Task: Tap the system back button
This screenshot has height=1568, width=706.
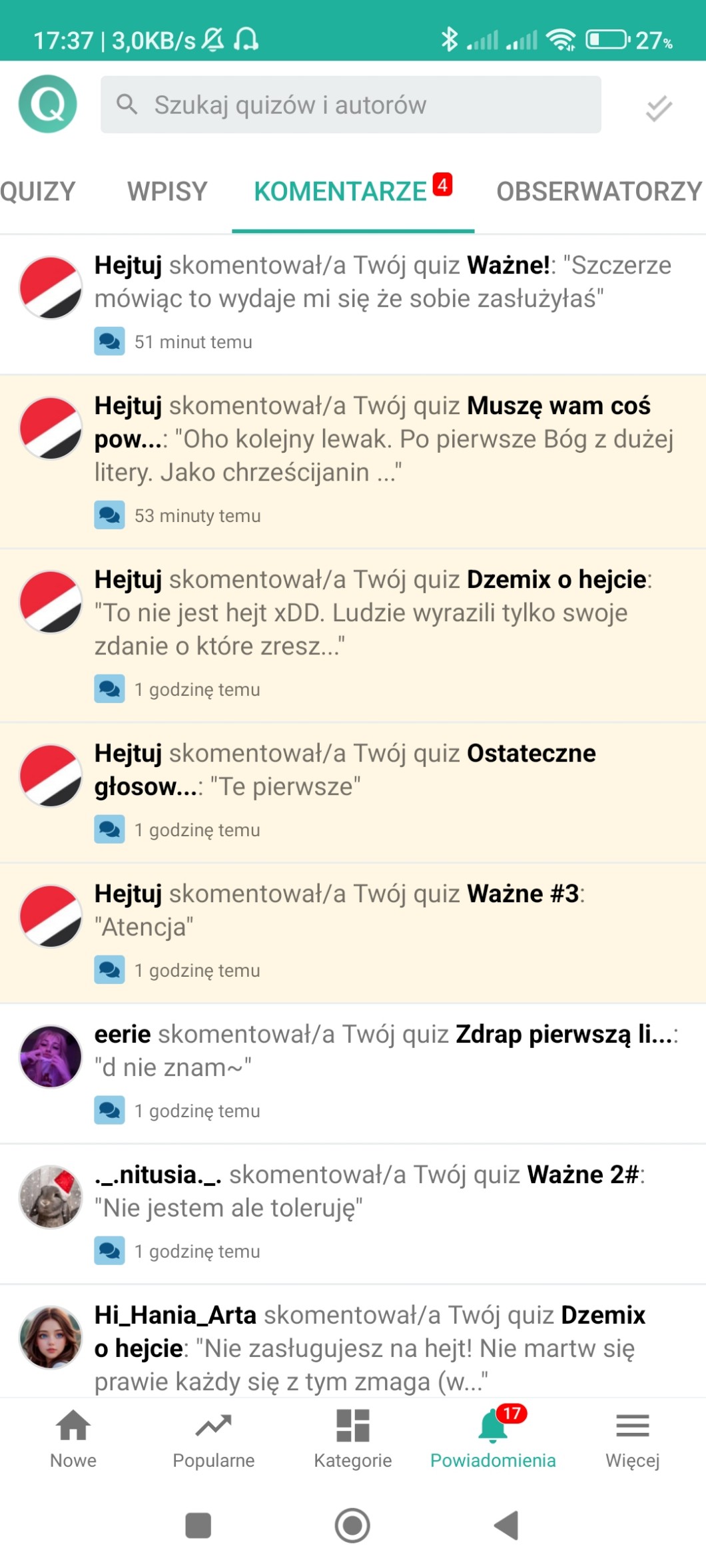Action: coord(507,1525)
